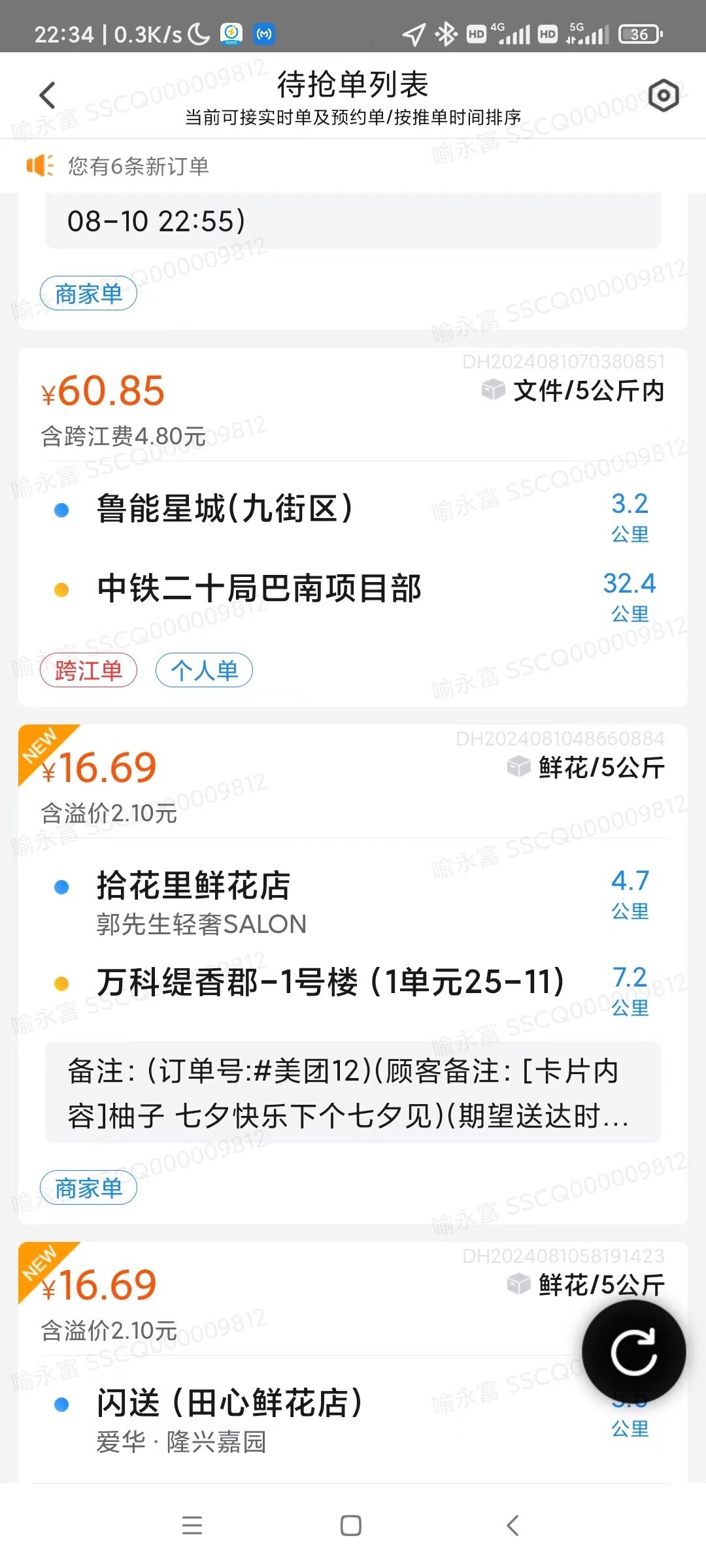Open the ¥60.85 order from 鲁能星城
706x1568 pixels.
pyautogui.click(x=353, y=527)
